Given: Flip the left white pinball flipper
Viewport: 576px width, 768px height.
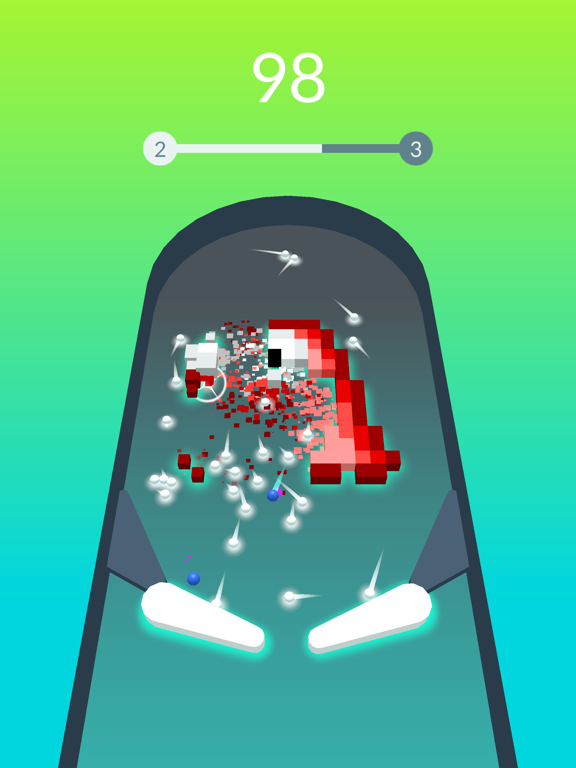Looking at the screenshot, I should 202,618.
